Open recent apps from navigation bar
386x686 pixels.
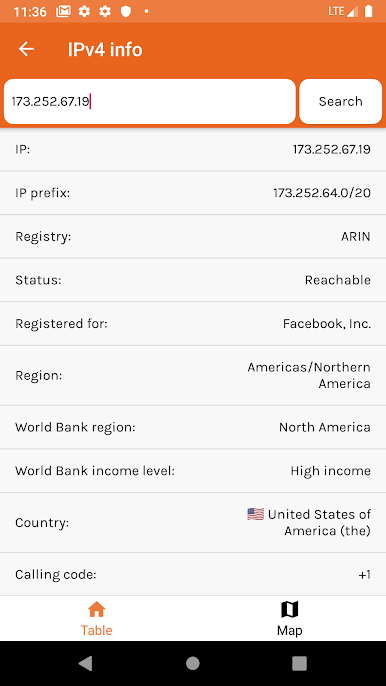tap(299, 663)
